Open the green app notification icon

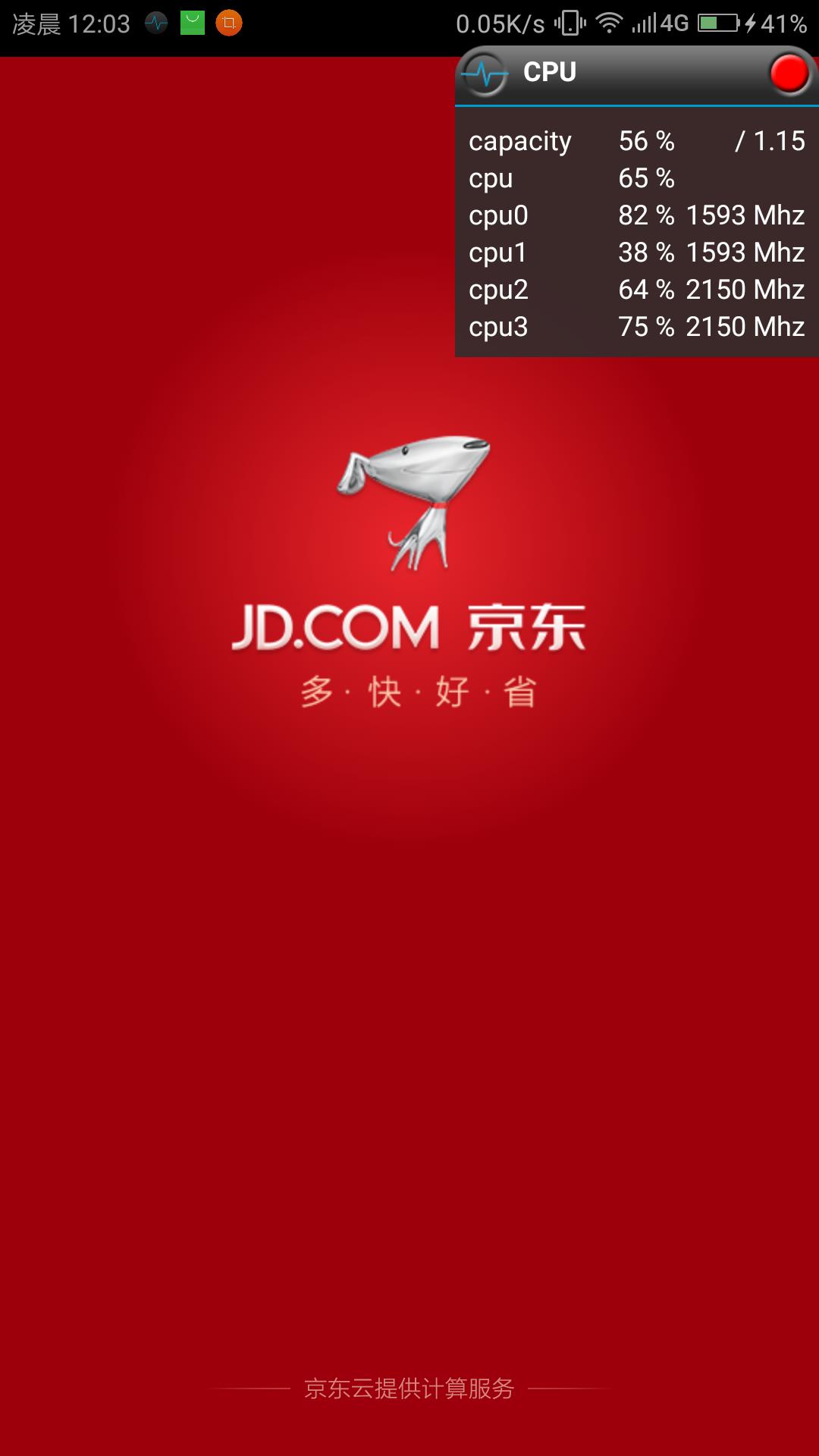[191, 23]
